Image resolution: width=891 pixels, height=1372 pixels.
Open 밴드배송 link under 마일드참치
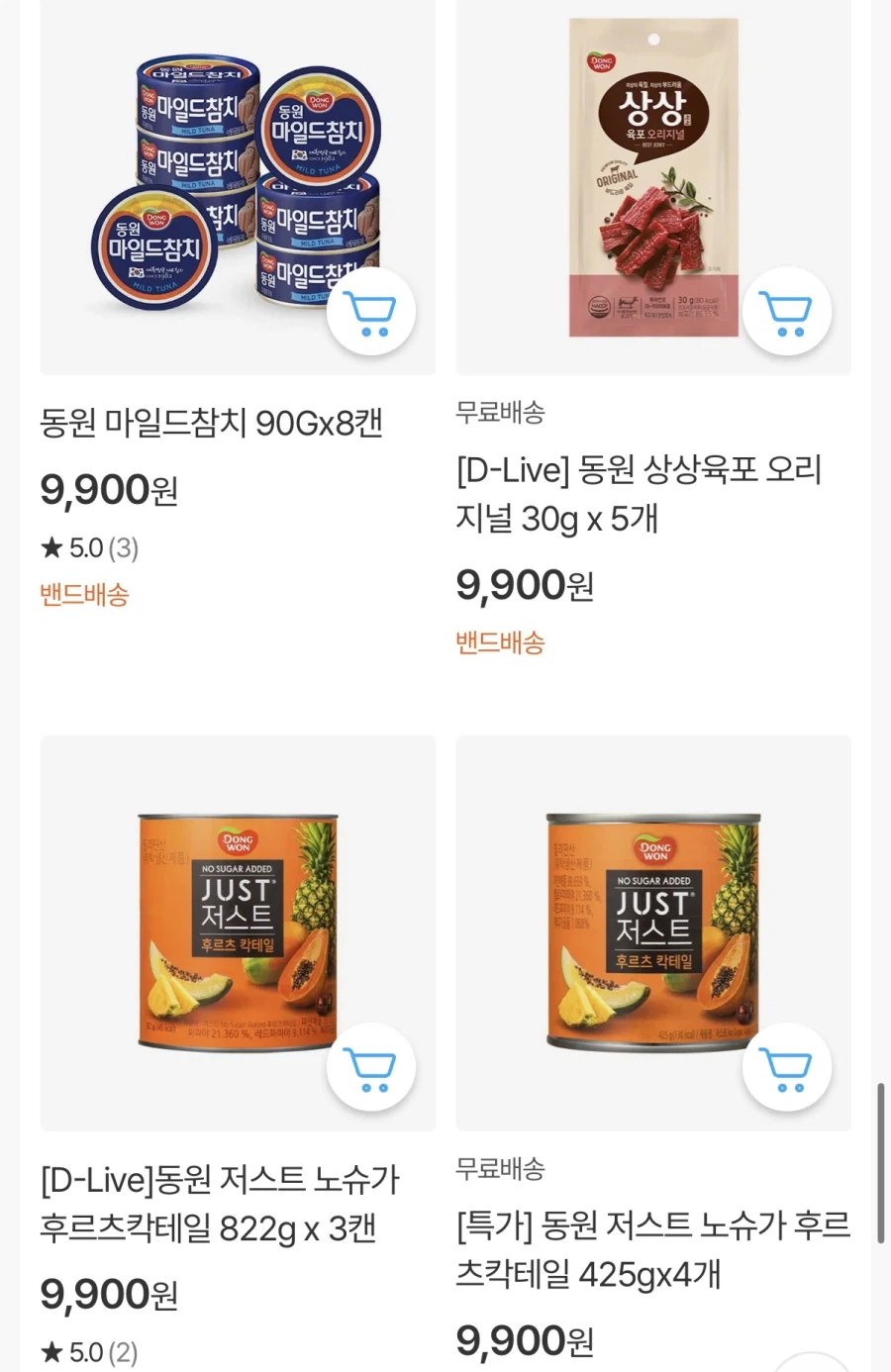click(x=84, y=594)
